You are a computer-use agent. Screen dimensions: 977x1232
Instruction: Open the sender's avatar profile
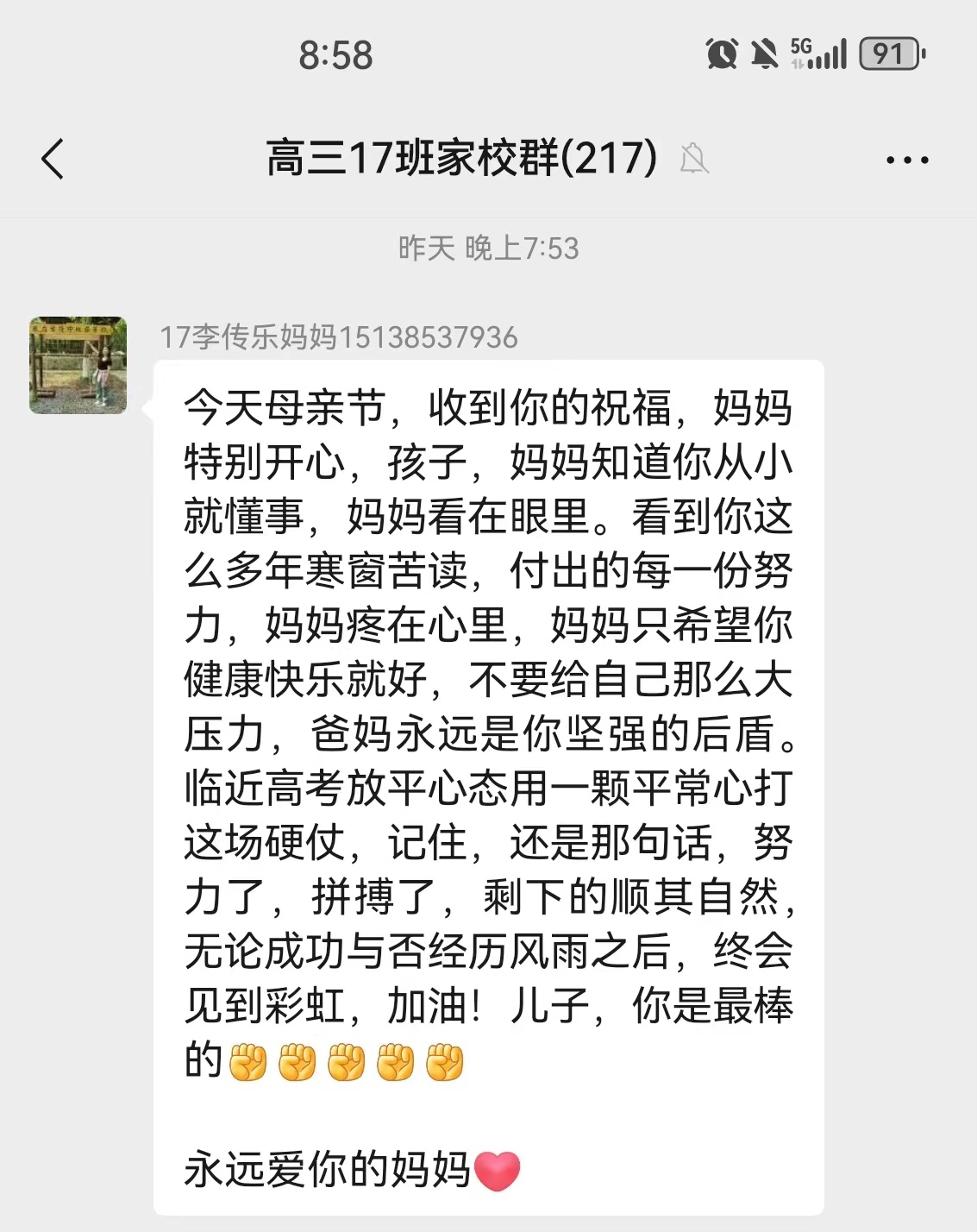point(78,365)
